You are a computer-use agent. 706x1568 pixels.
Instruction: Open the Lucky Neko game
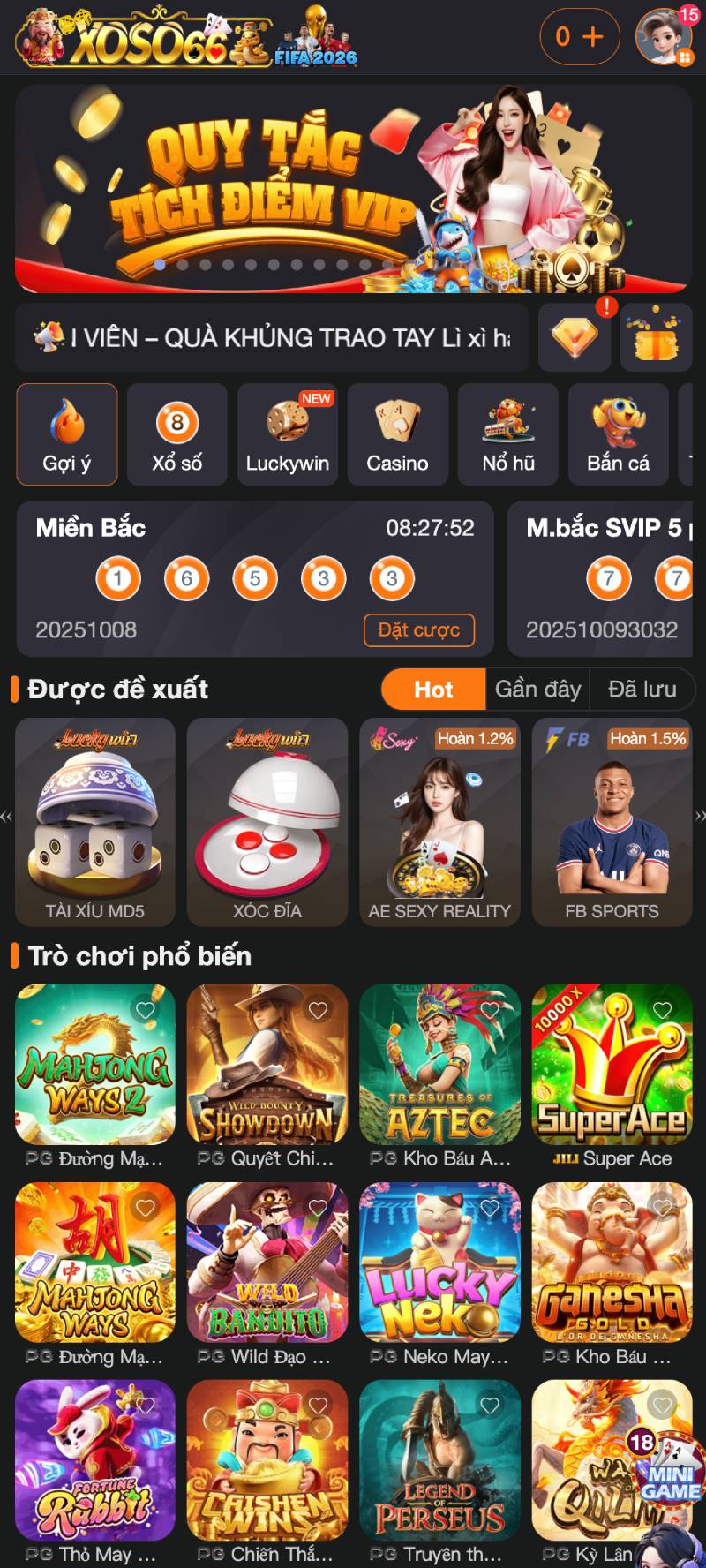point(439,1263)
